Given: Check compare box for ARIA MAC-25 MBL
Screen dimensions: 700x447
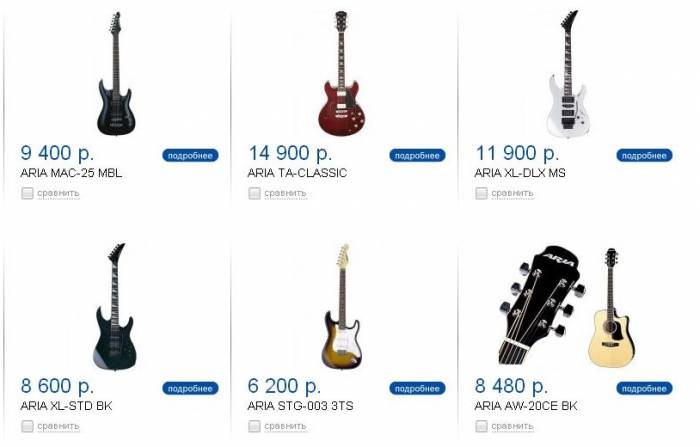Looking at the screenshot, I should [28, 193].
